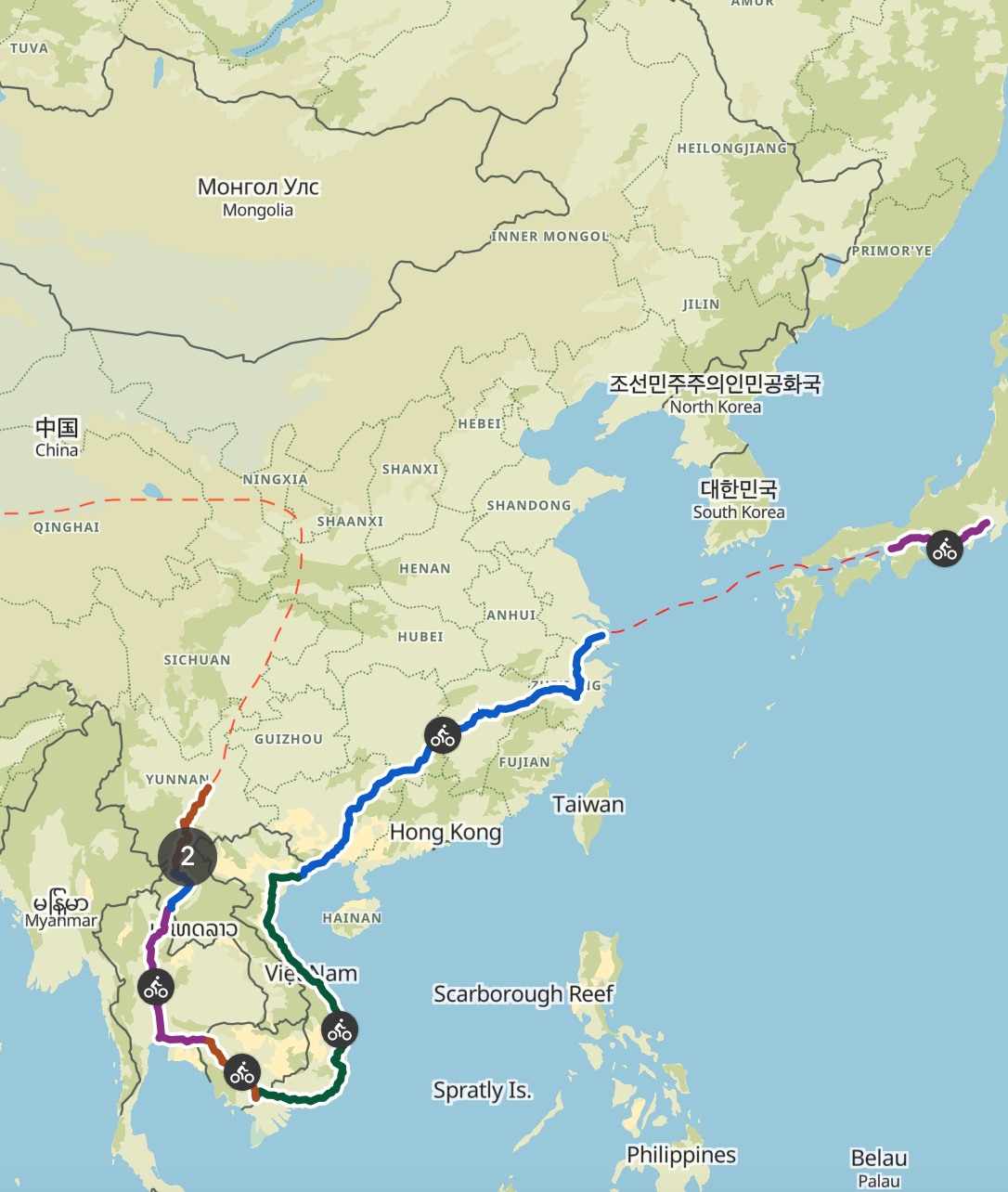Tap the bike marker on the purple Thailand route
The height and width of the screenshot is (1192, 1008).
(156, 987)
